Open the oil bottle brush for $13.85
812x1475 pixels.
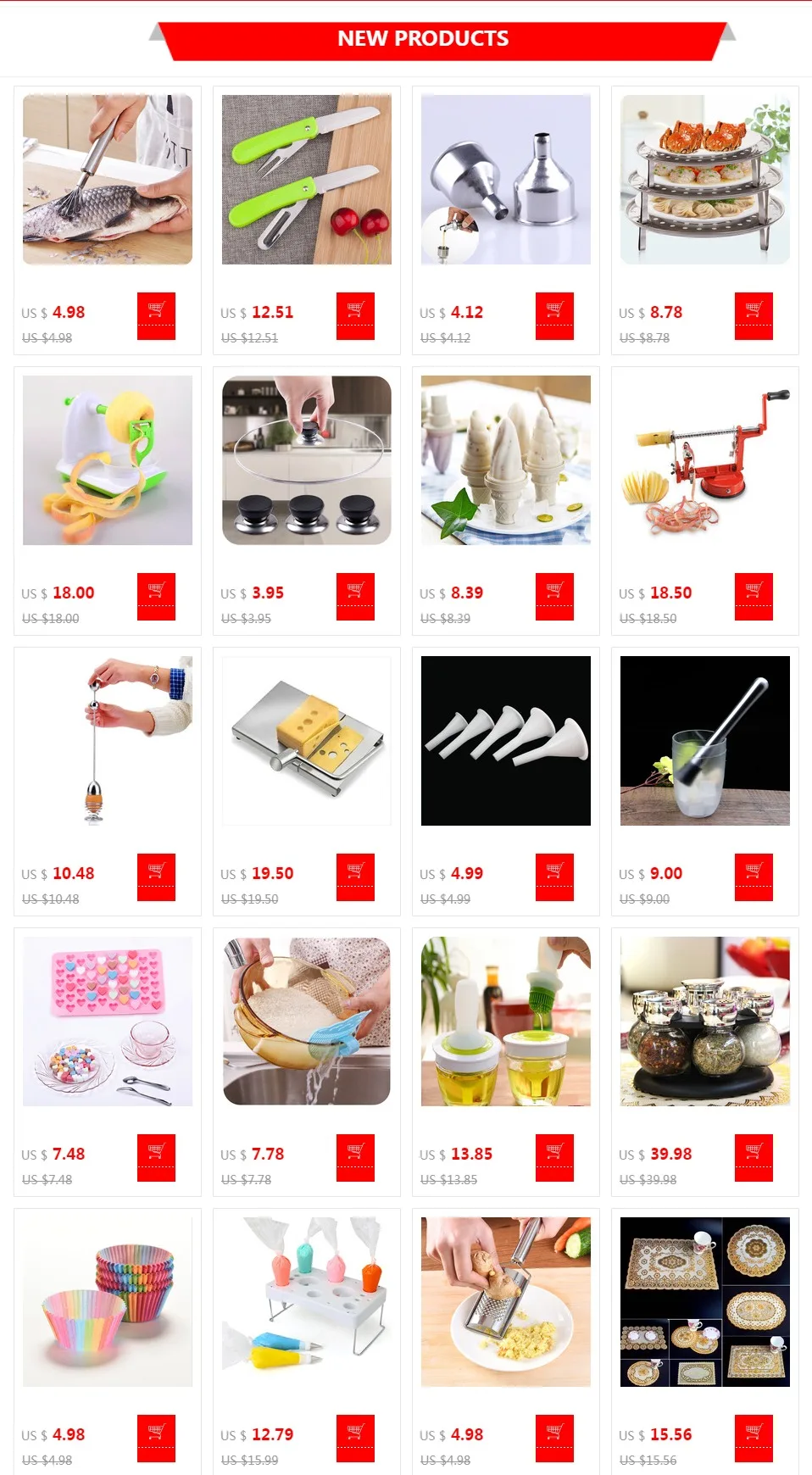(x=506, y=1021)
